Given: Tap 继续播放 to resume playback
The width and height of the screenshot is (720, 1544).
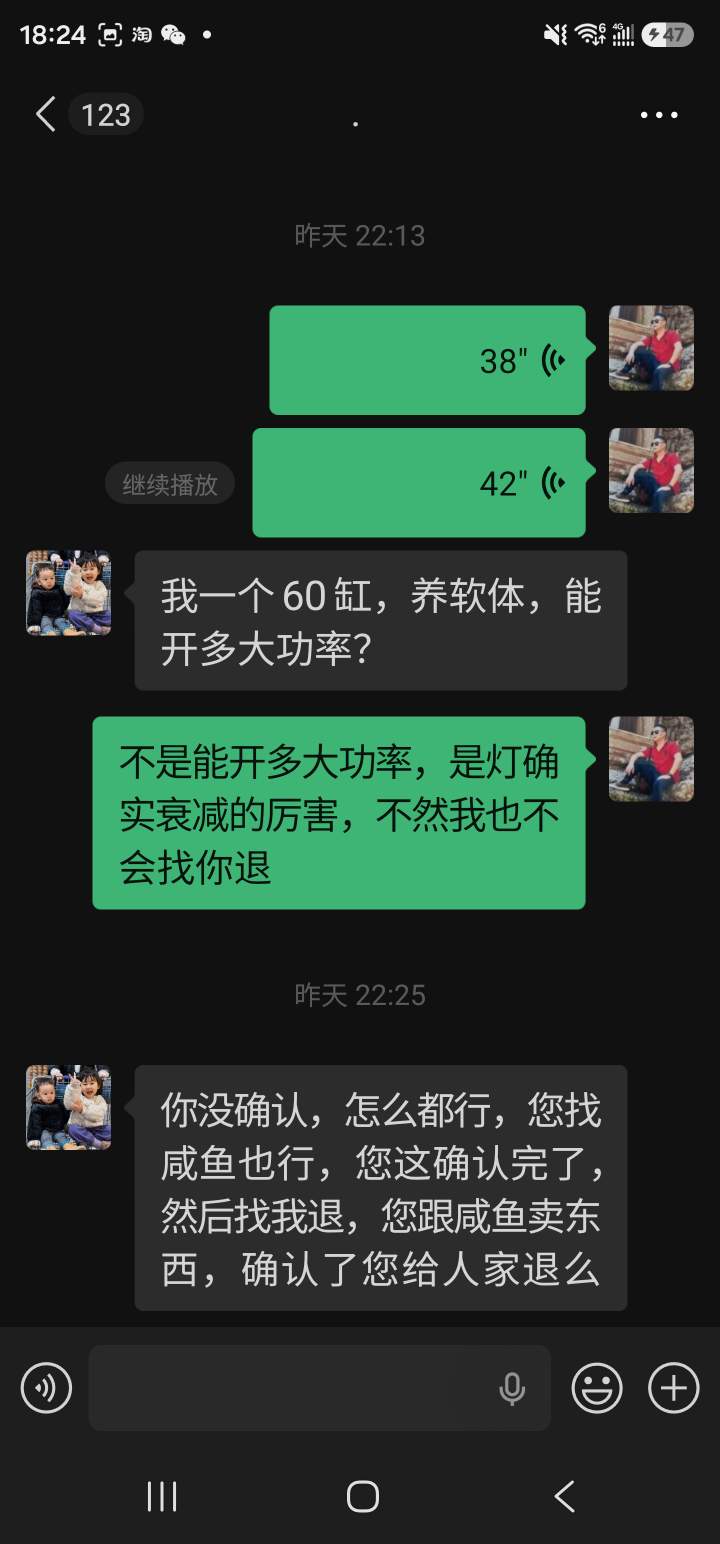Looking at the screenshot, I should tap(170, 485).
